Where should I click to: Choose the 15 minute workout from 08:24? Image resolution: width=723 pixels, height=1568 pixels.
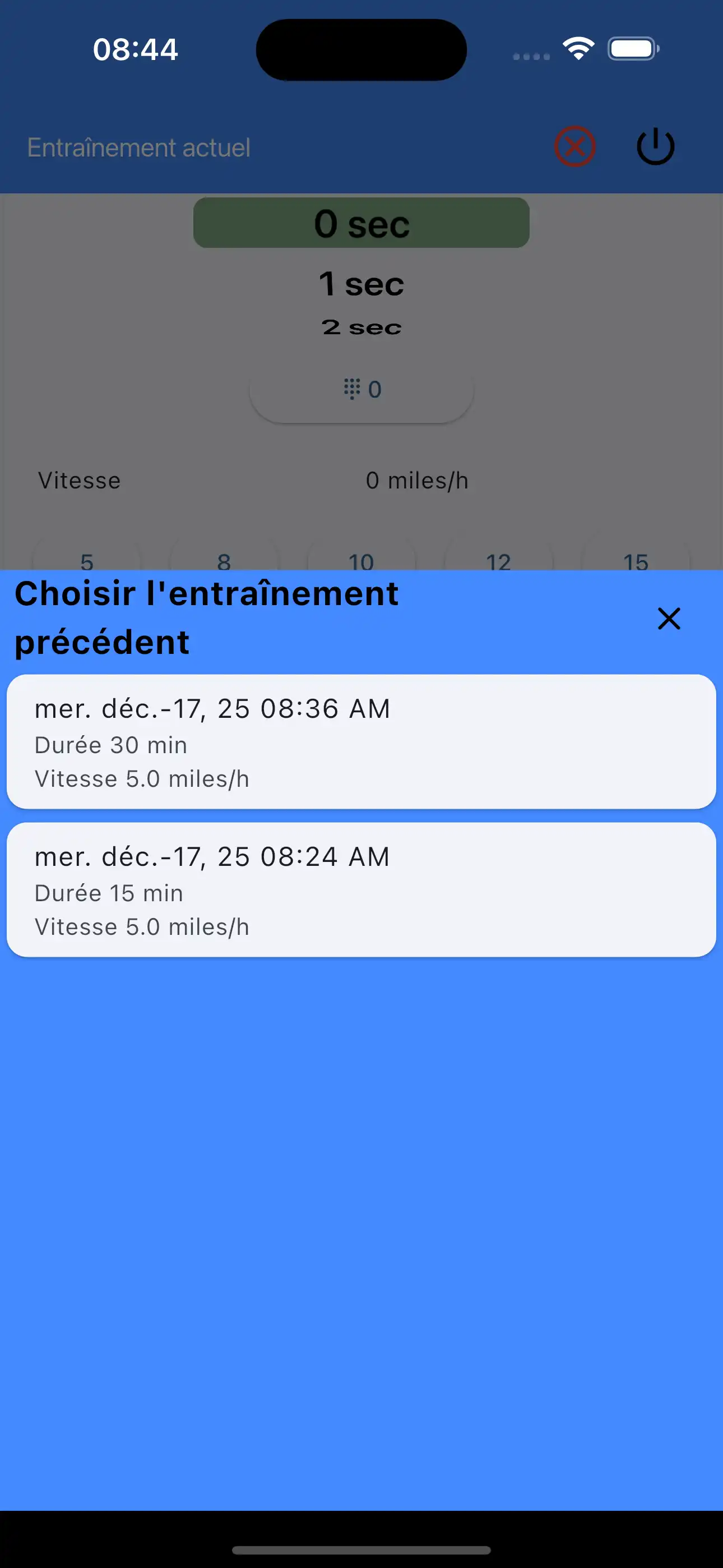[361, 891]
